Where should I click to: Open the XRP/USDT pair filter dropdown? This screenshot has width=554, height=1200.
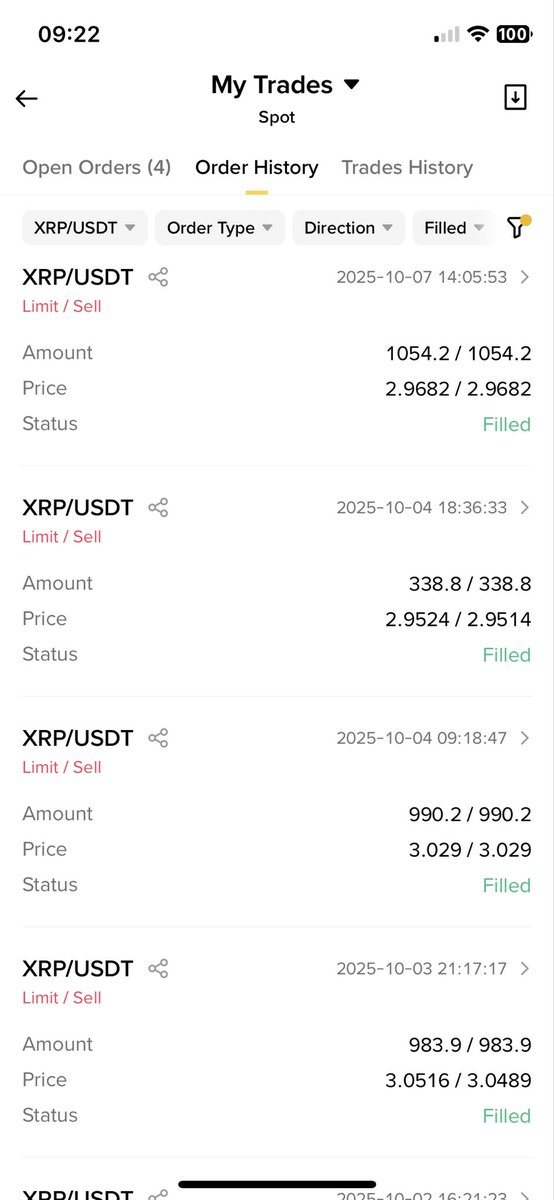coord(85,228)
